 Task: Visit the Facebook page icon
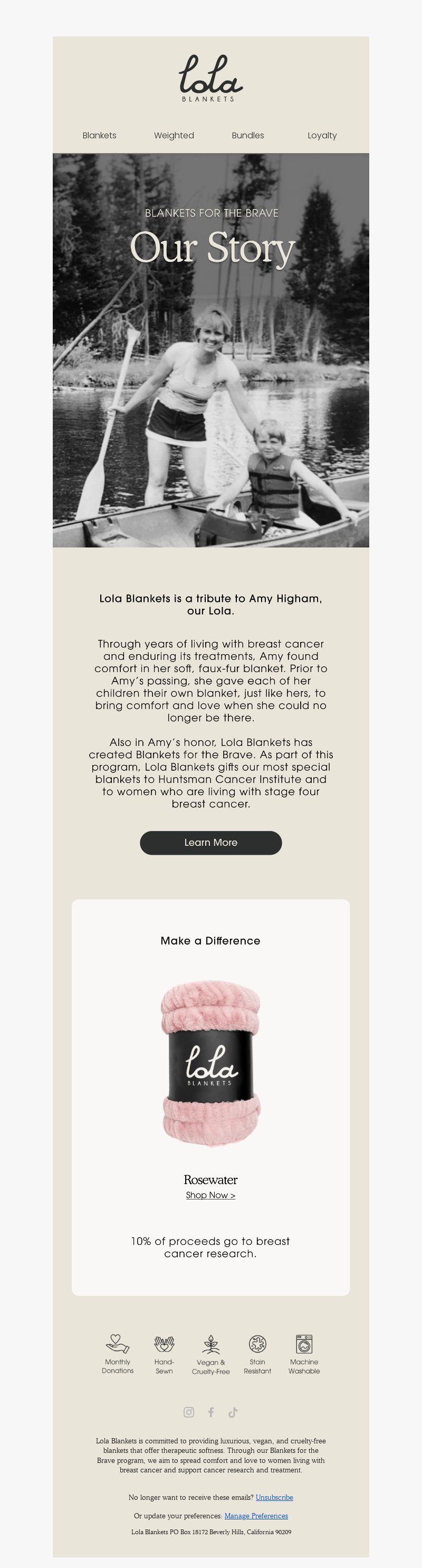click(x=211, y=1412)
